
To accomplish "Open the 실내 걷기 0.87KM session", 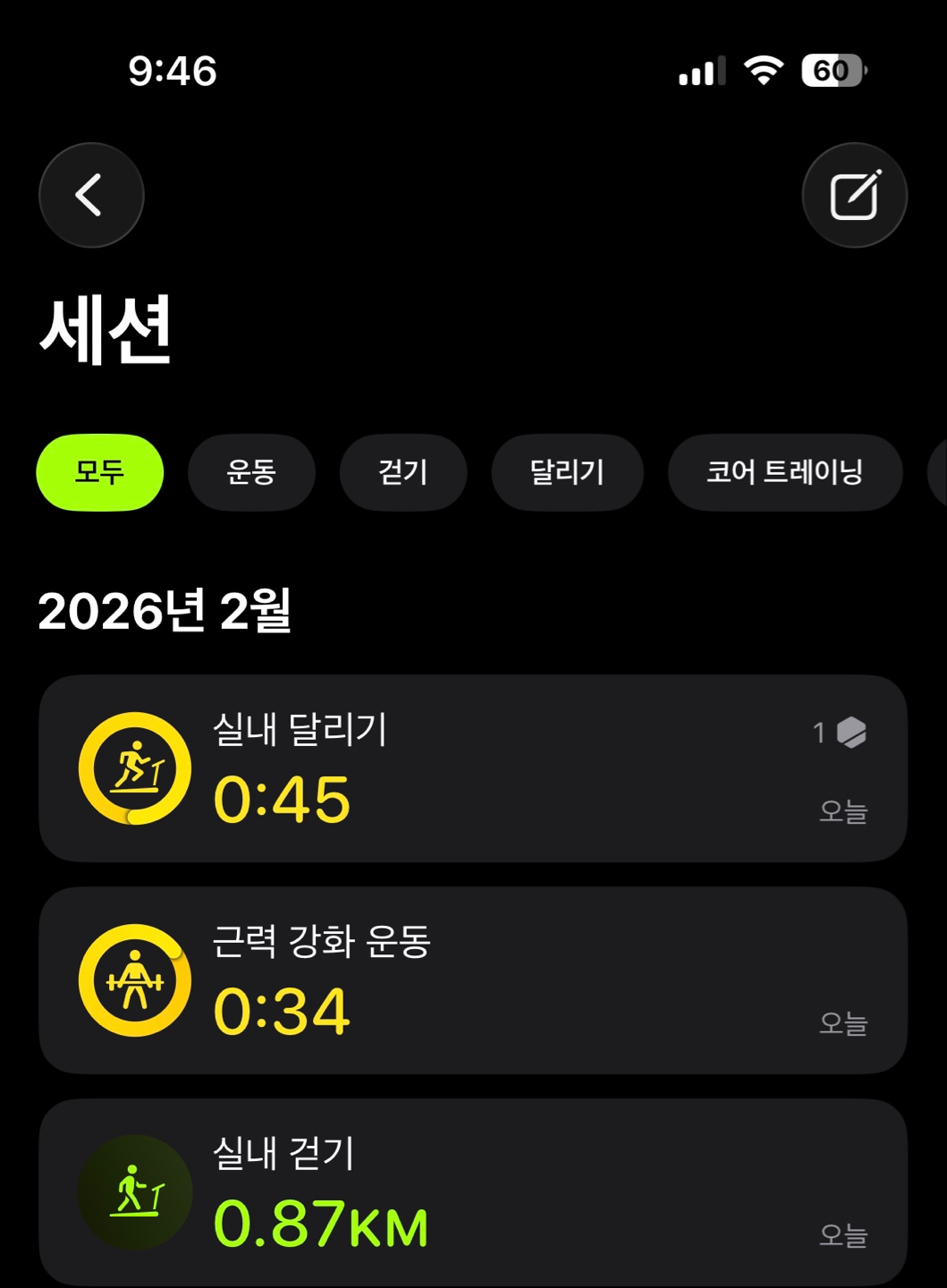I will [472, 1192].
